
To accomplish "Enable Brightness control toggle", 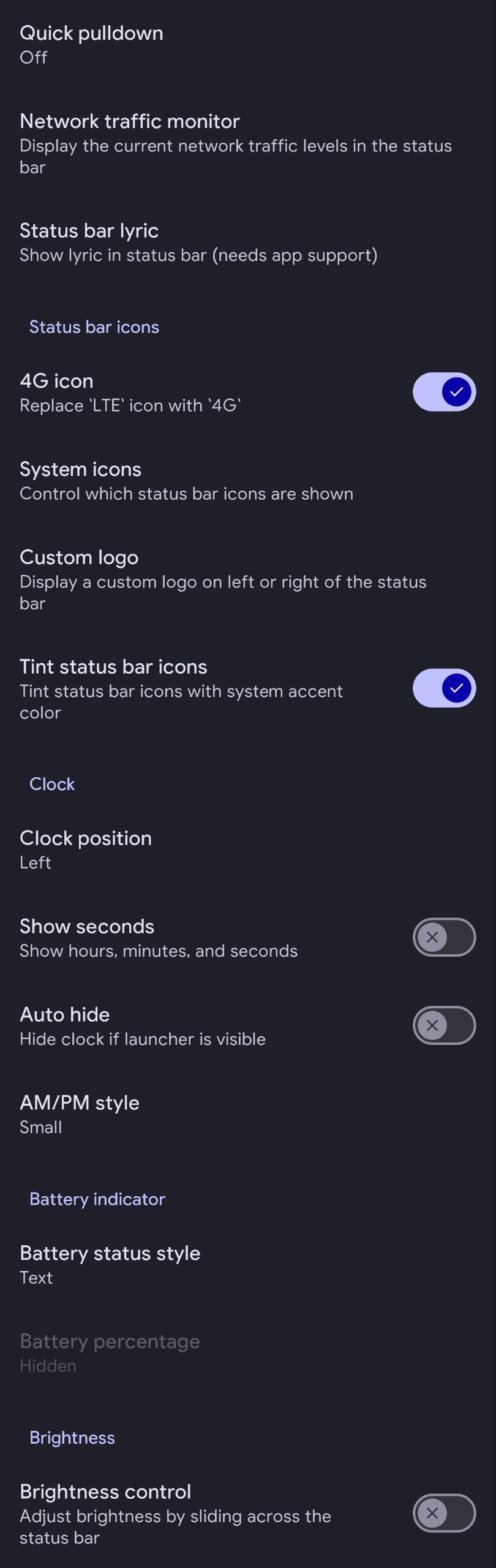I will tap(444, 1513).
